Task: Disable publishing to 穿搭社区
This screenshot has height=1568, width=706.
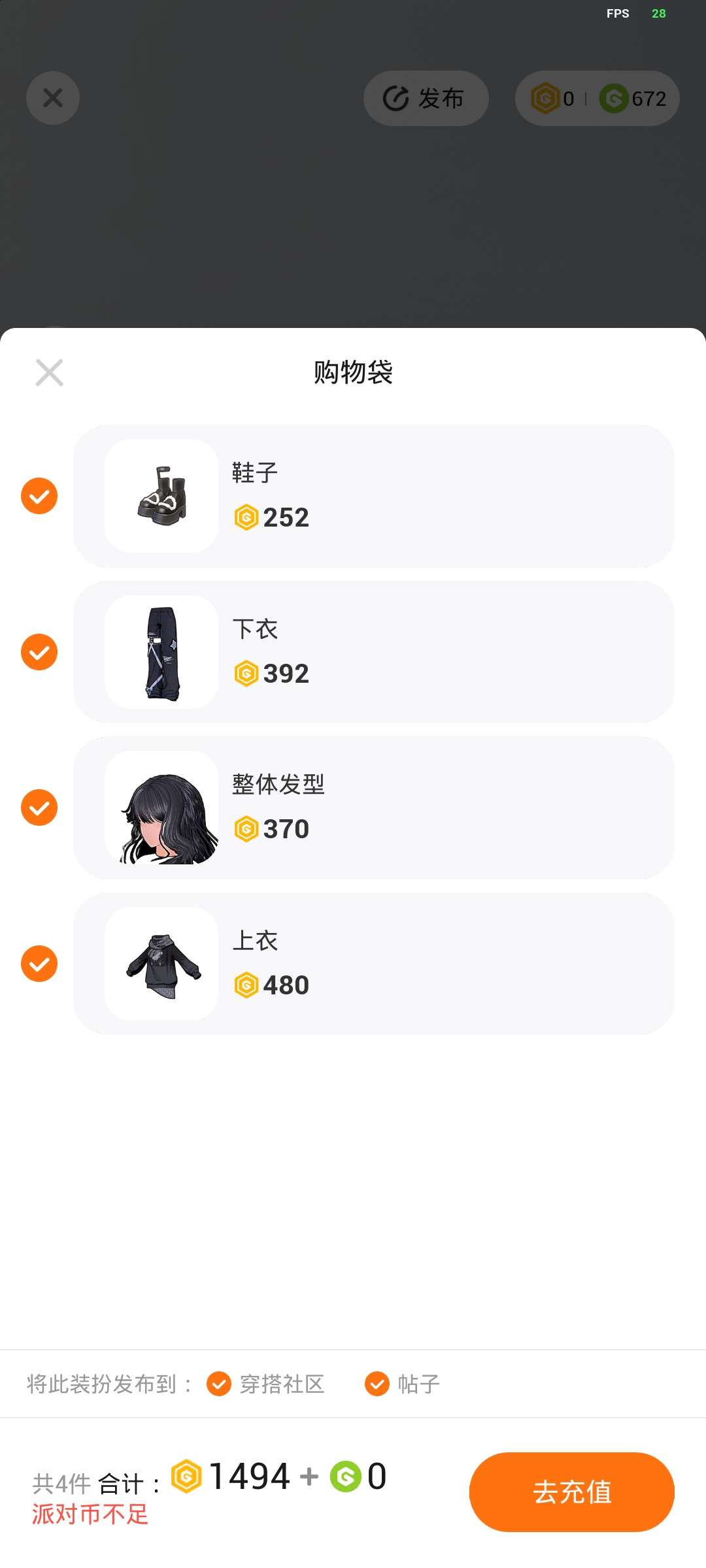Action: tap(219, 1383)
